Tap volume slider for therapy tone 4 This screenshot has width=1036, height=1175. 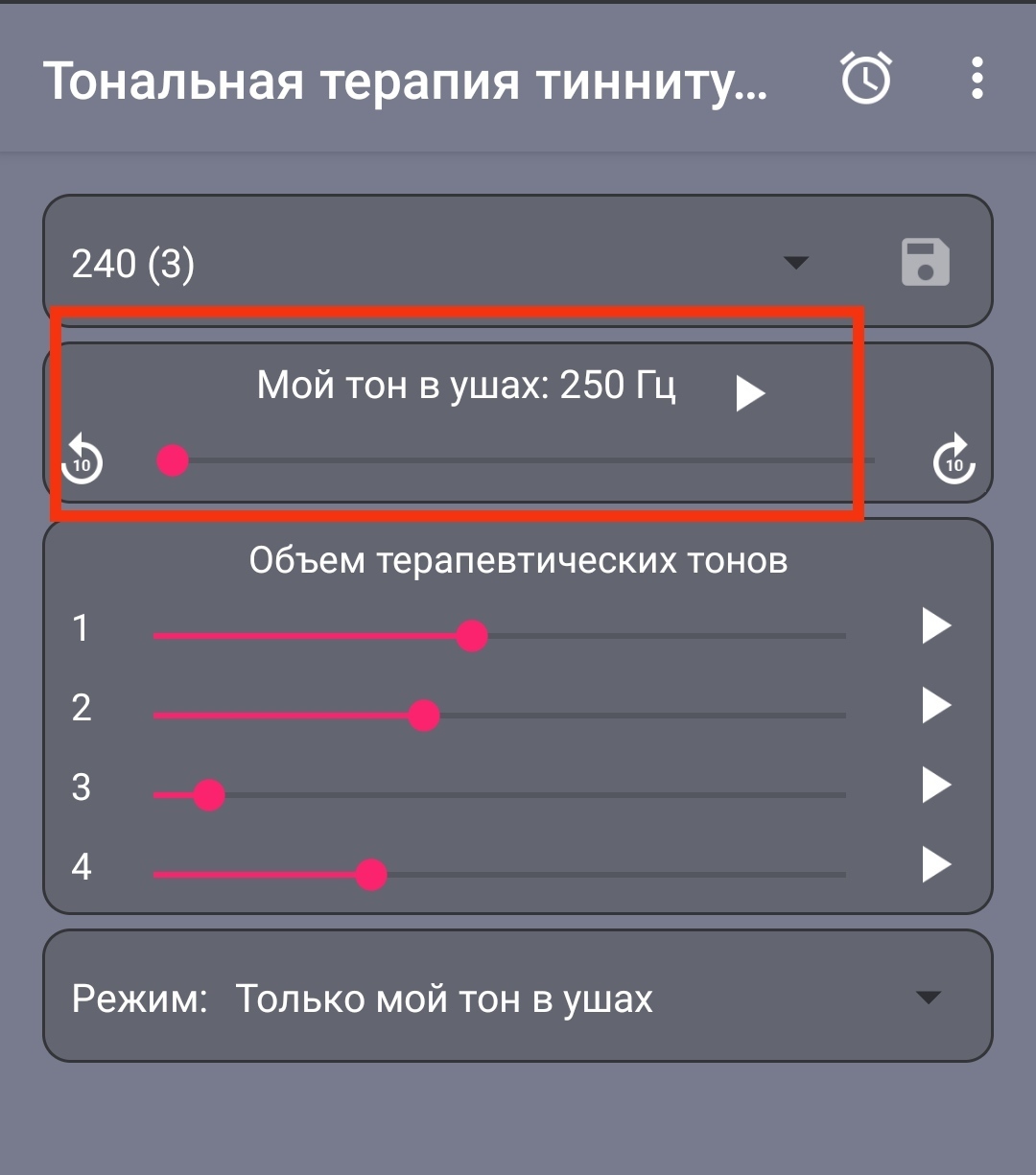[370, 875]
